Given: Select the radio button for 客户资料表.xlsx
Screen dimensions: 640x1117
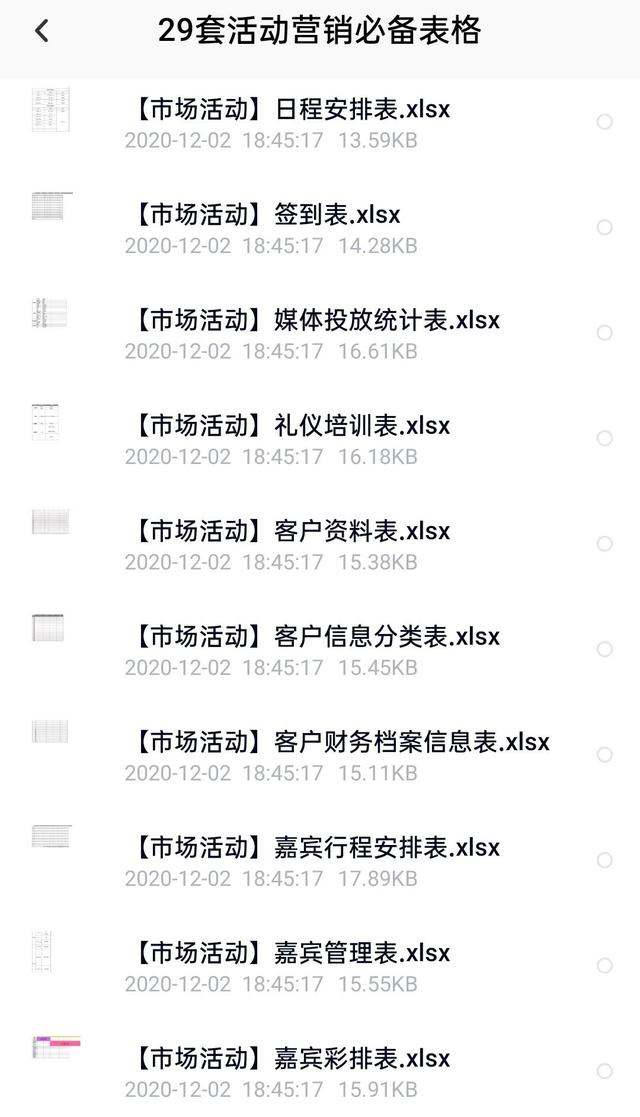Looking at the screenshot, I should [x=604, y=543].
